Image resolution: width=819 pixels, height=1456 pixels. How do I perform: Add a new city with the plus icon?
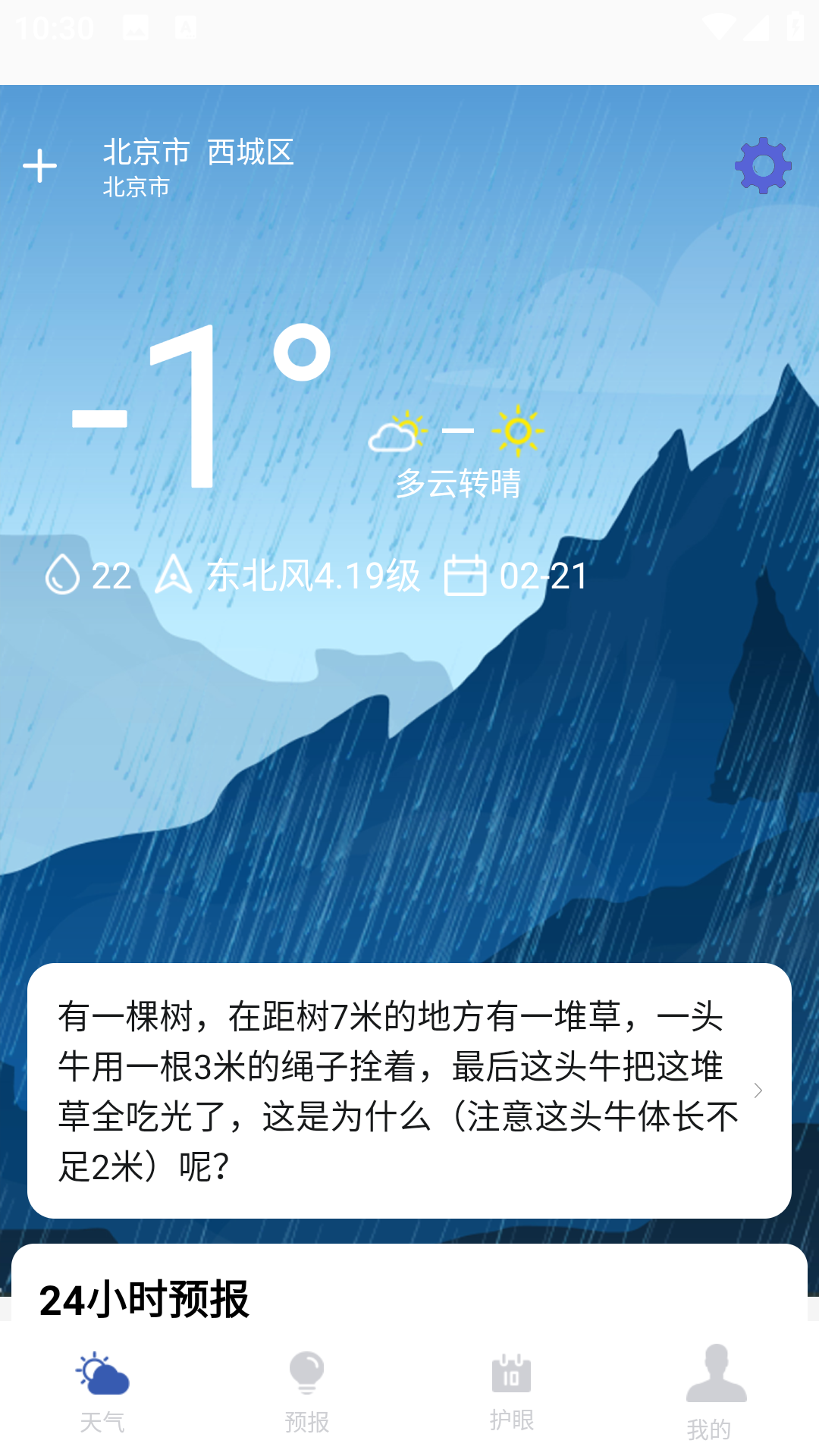pyautogui.click(x=39, y=167)
